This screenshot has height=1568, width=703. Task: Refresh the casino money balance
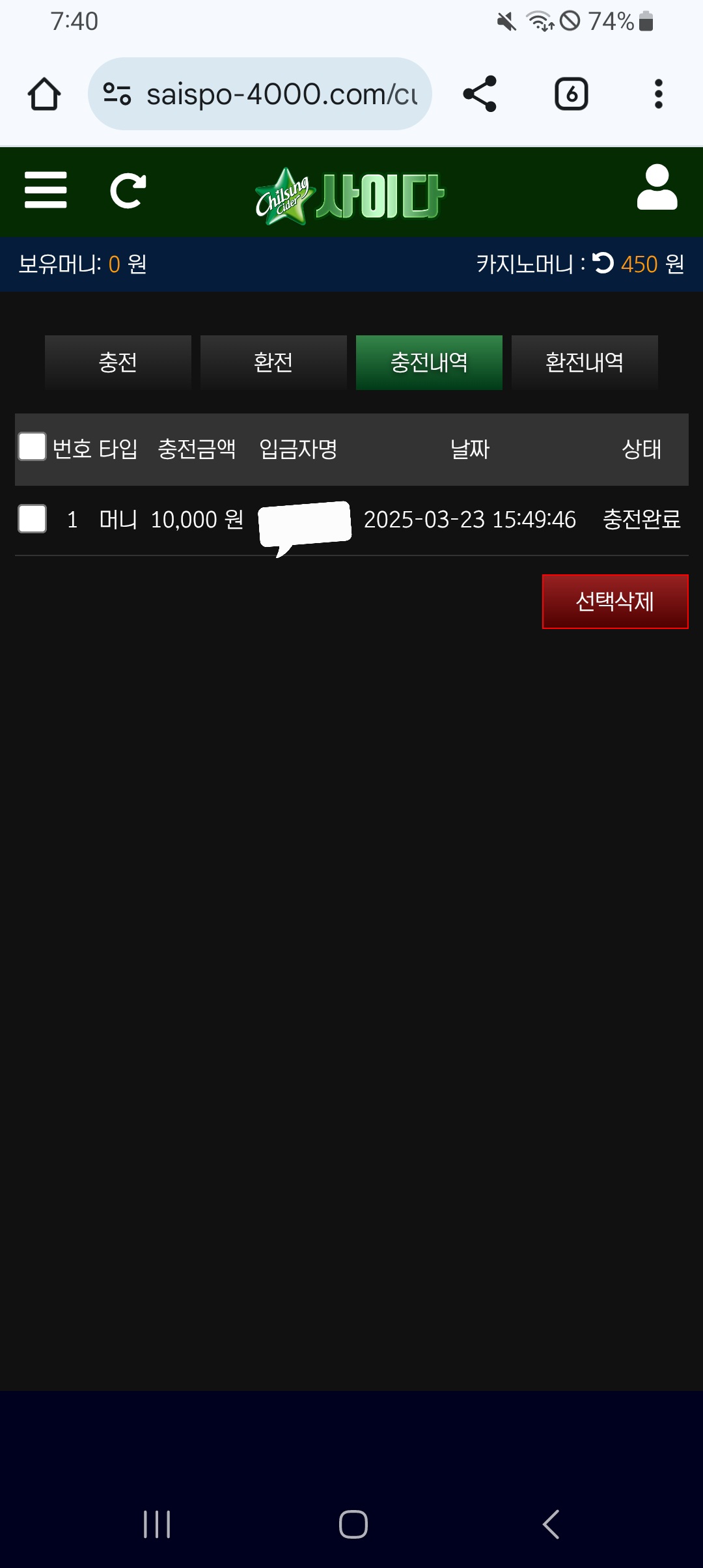coord(603,263)
